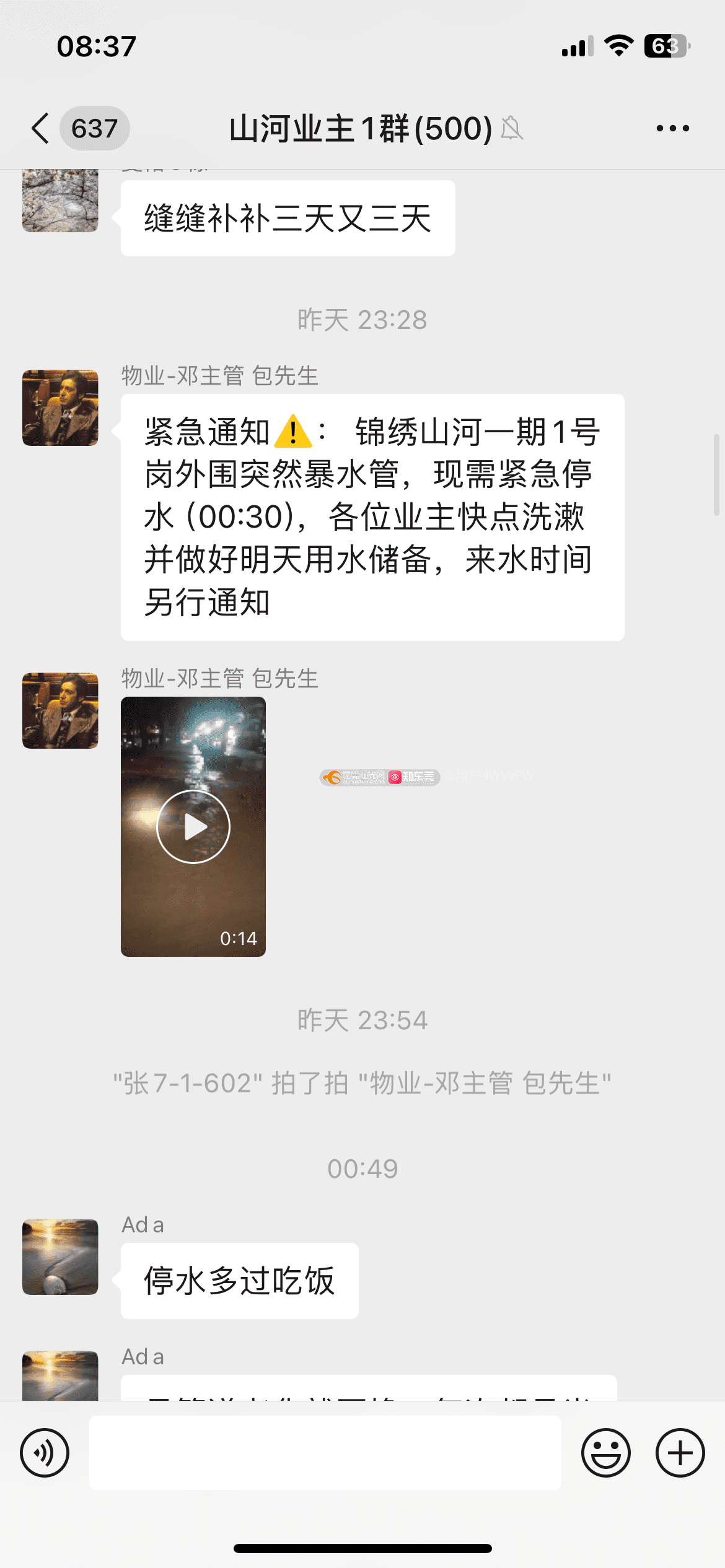725x1568 pixels.
Task: Tap the message text field
Action: pos(325,1452)
